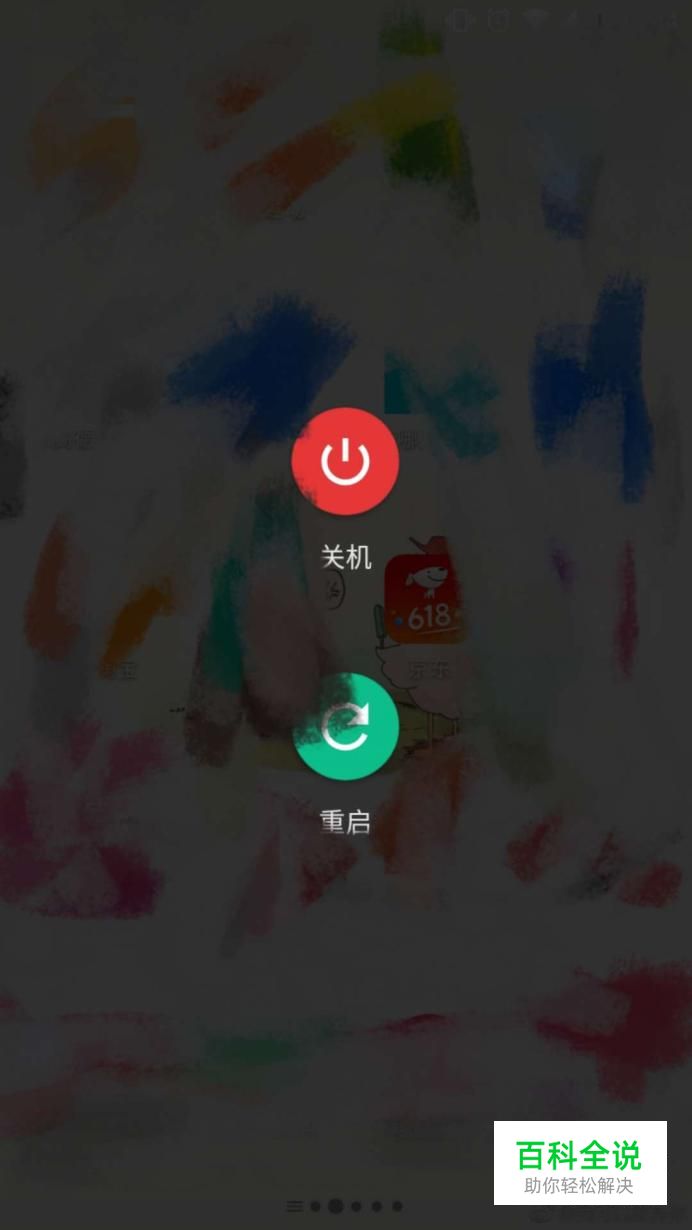The height and width of the screenshot is (1230, 692).
Task: Tap the green 重启 restart button
Action: (x=346, y=726)
